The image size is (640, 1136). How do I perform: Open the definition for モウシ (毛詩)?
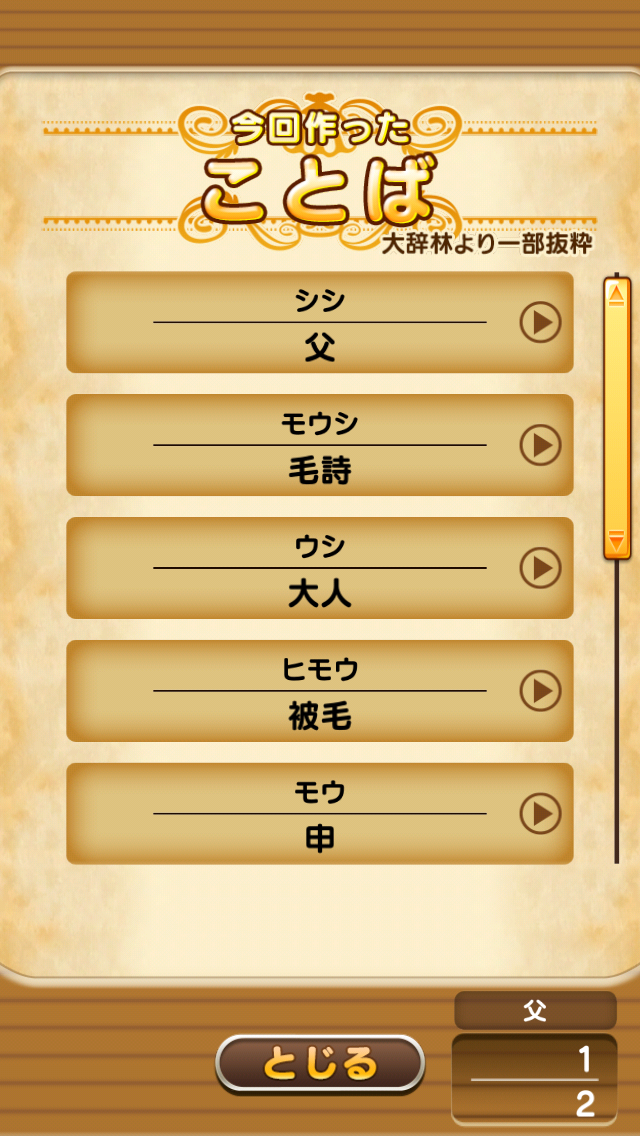pyautogui.click(x=540, y=445)
